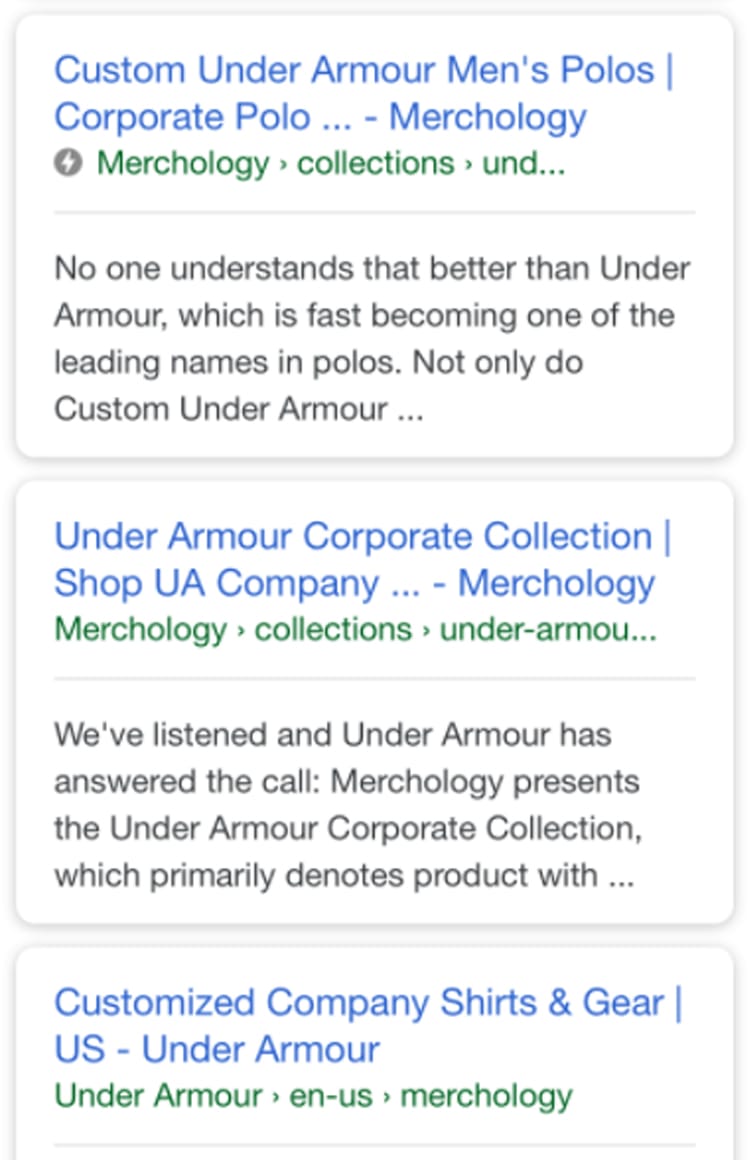Click "collections" breadcrumb in second result
Image resolution: width=750 pixels, height=1160 pixels.
(332, 629)
